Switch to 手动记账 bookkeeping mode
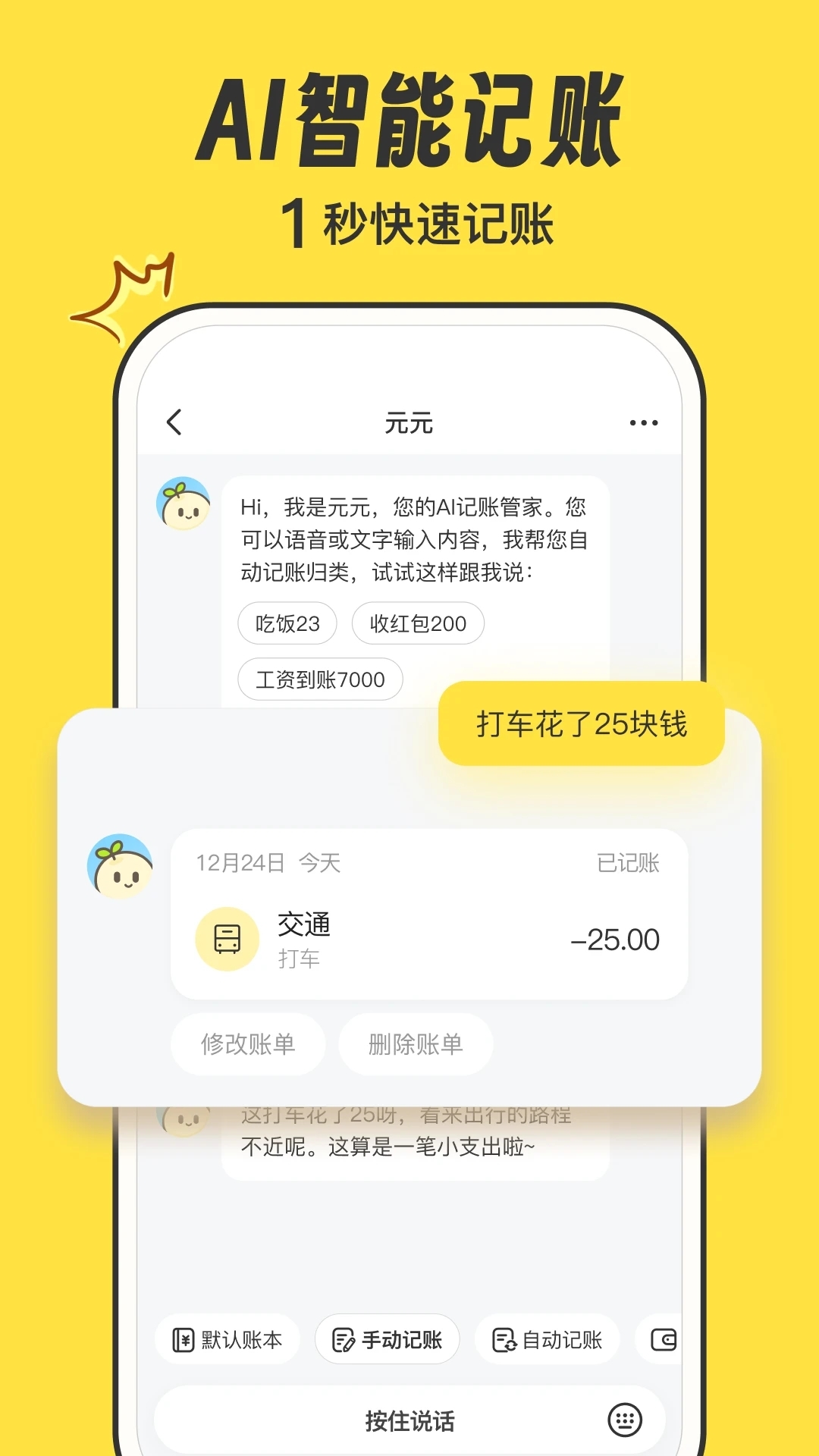Viewport: 819px width, 1456px height. (387, 1339)
